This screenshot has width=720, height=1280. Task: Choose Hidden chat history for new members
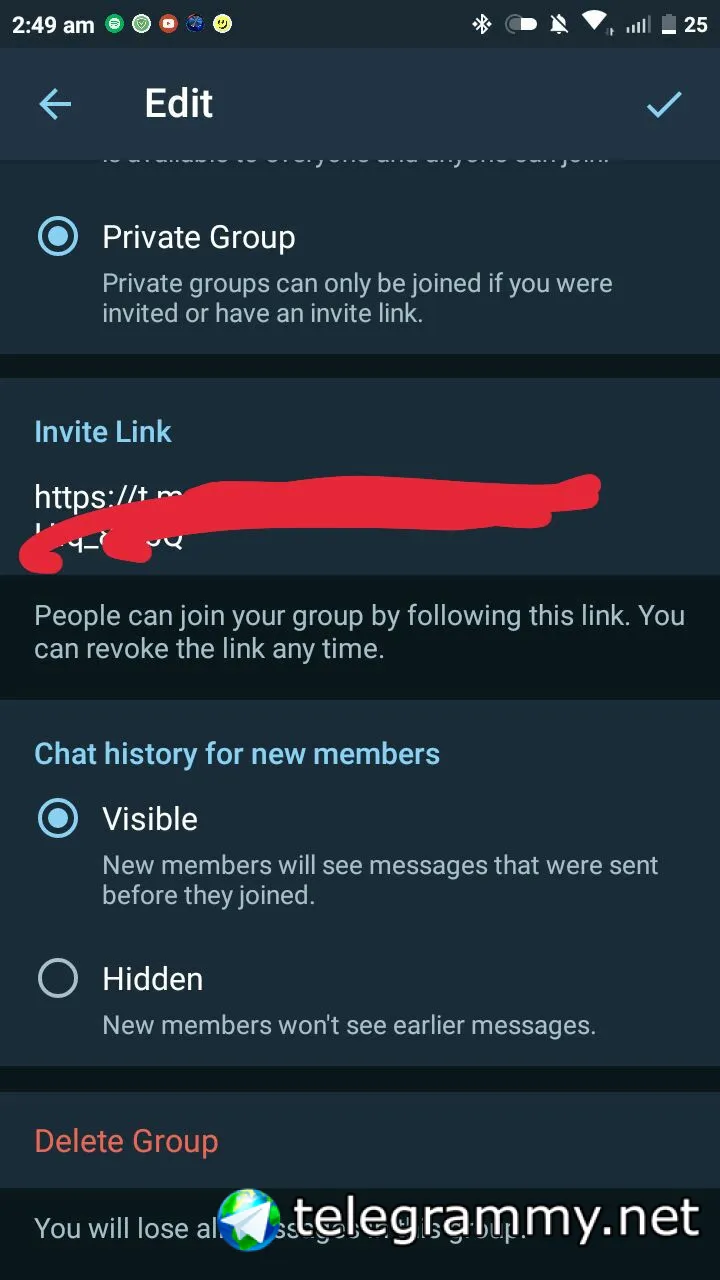coord(58,979)
